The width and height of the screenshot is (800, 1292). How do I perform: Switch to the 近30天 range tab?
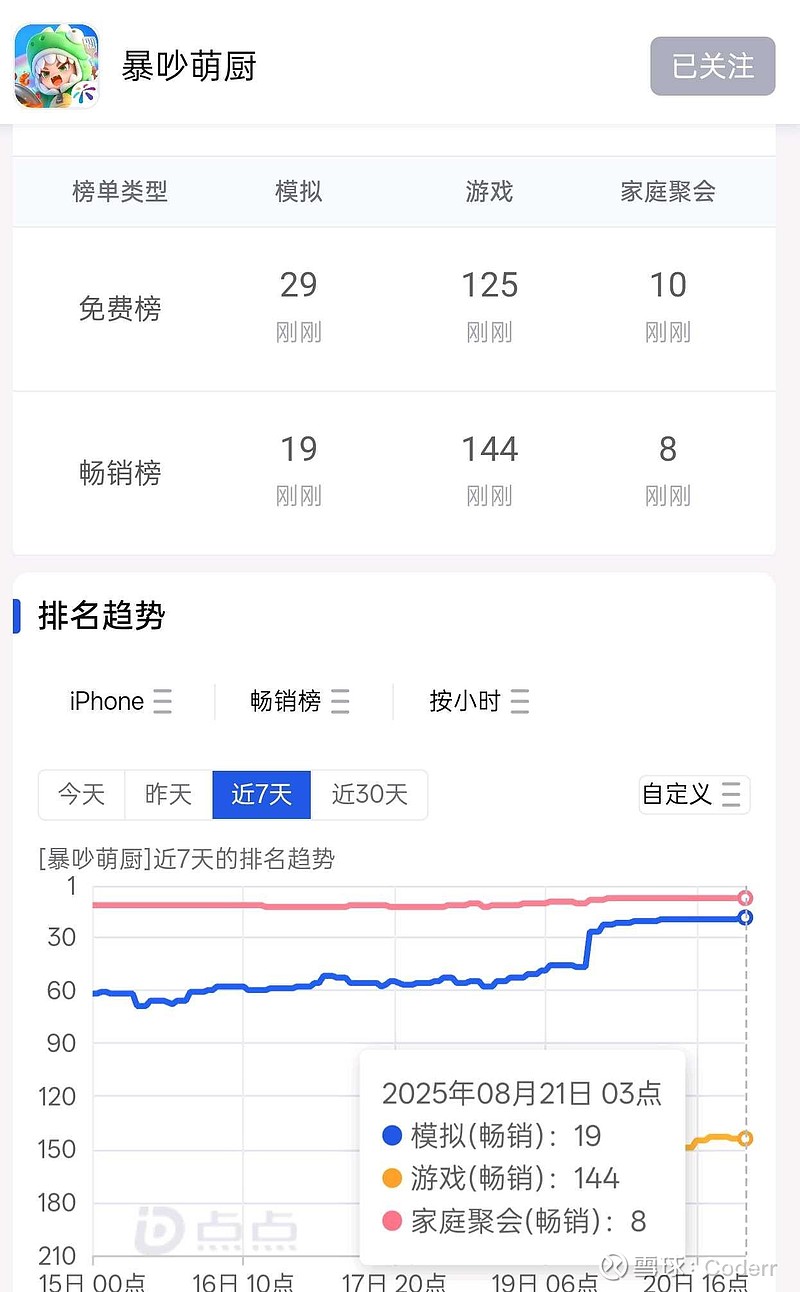pos(369,795)
